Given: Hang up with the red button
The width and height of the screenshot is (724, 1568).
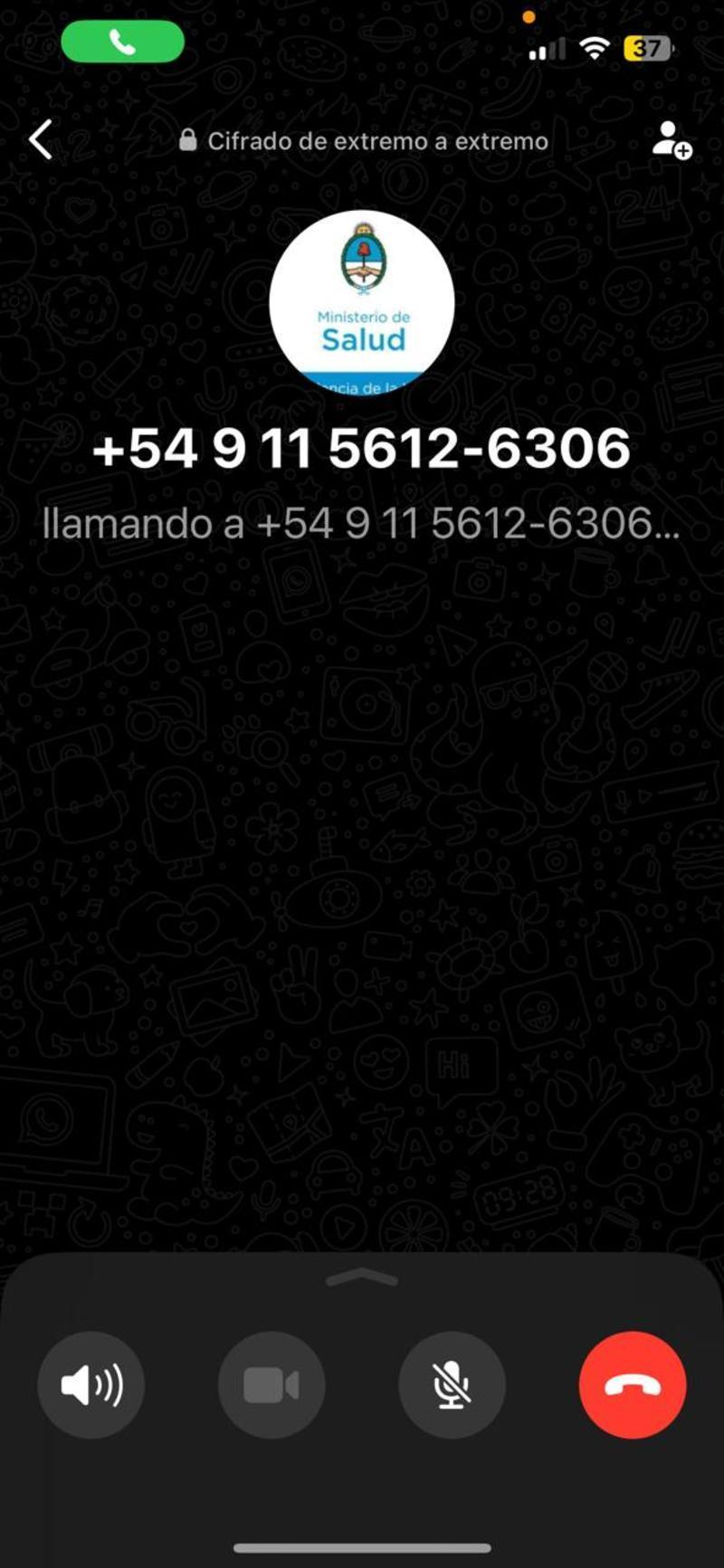Looking at the screenshot, I should point(633,1385).
